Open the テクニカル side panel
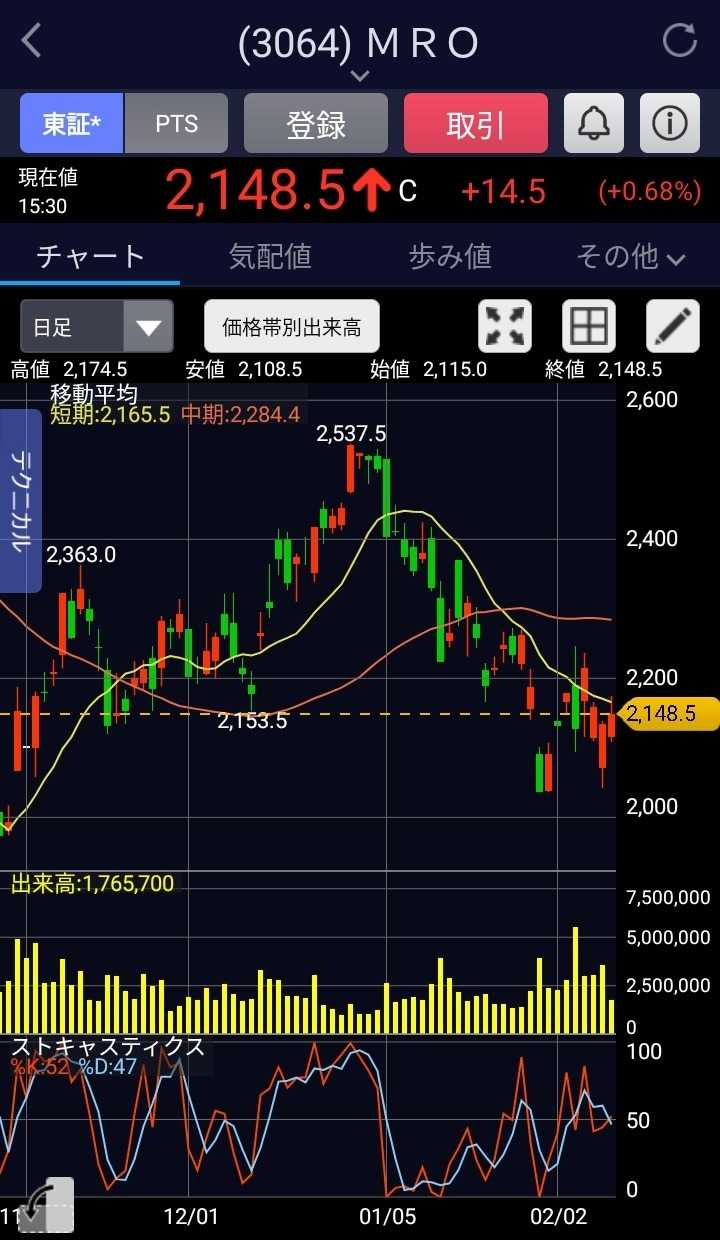Viewport: 720px width, 1240px height. tap(20, 500)
